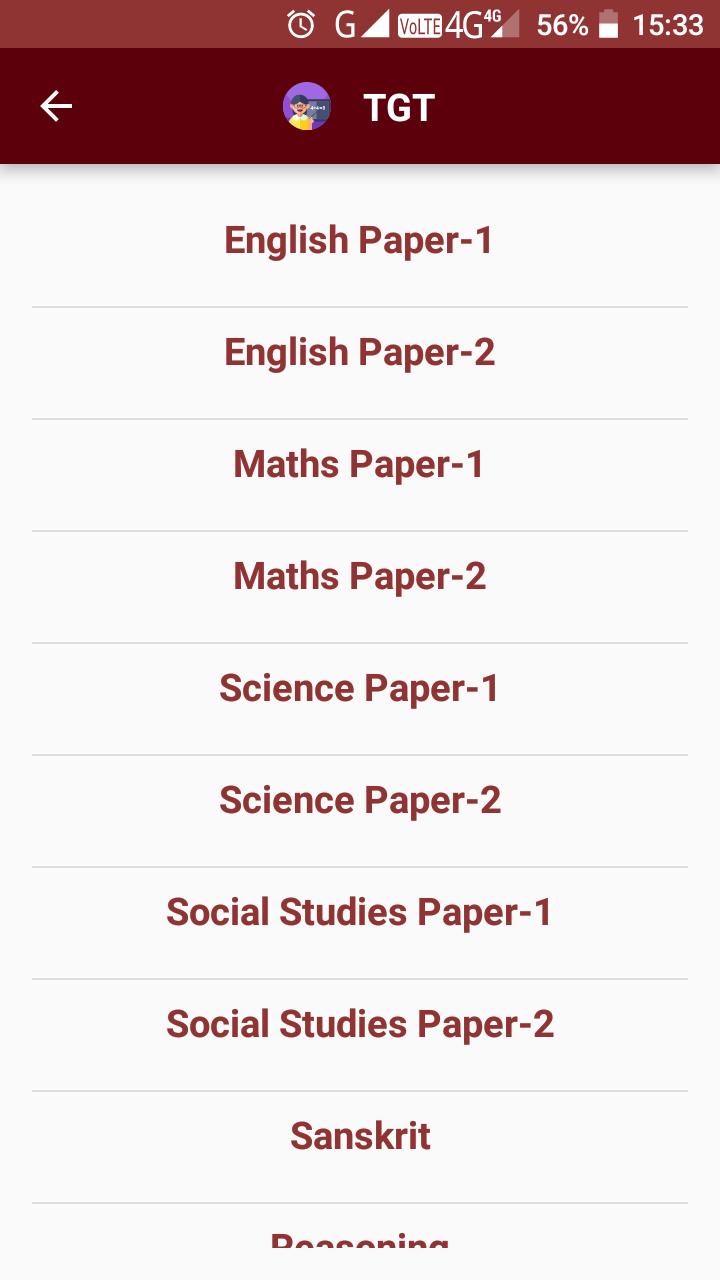Tap Social Studies Paper-2
Viewport: 720px width, 1280px height.
tap(360, 1025)
